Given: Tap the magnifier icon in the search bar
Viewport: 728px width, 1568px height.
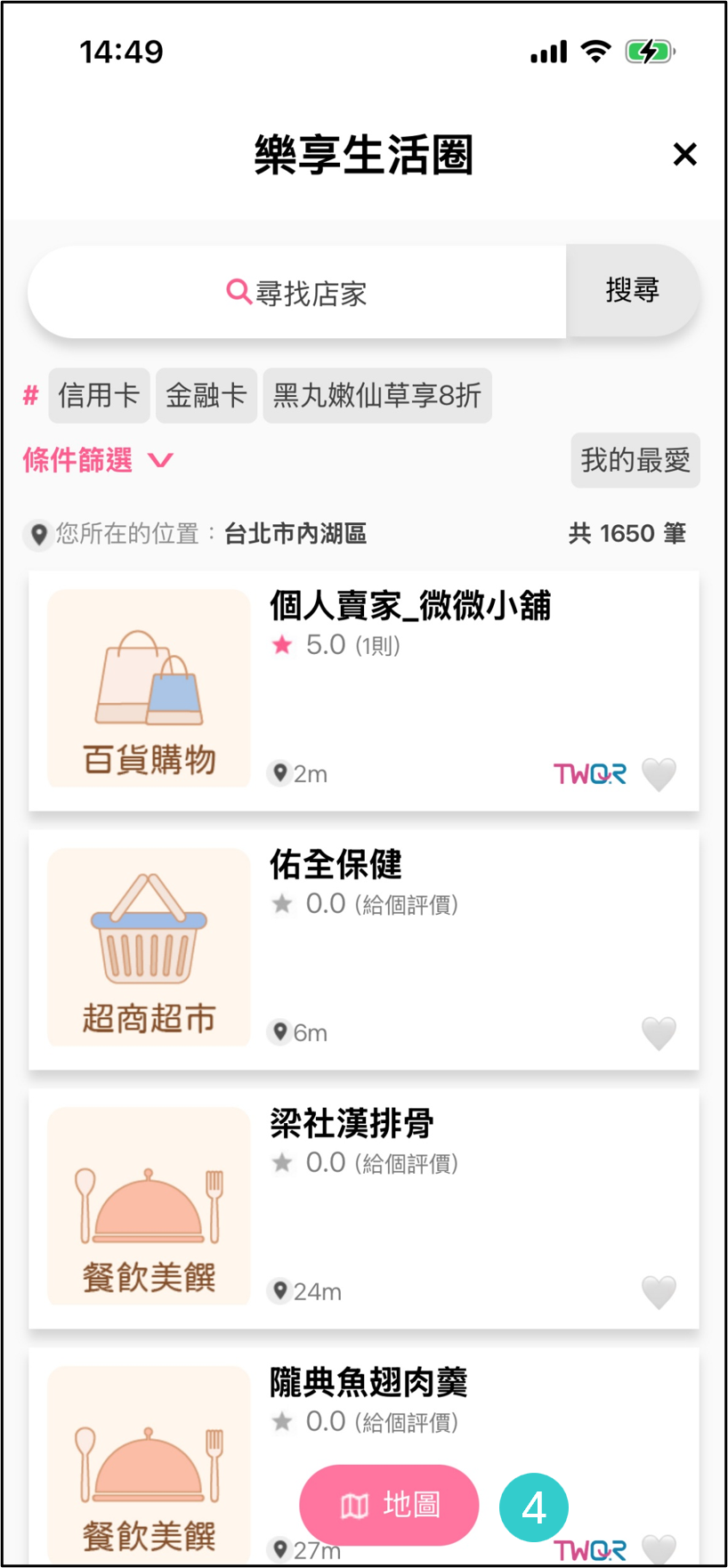Looking at the screenshot, I should [x=237, y=291].
